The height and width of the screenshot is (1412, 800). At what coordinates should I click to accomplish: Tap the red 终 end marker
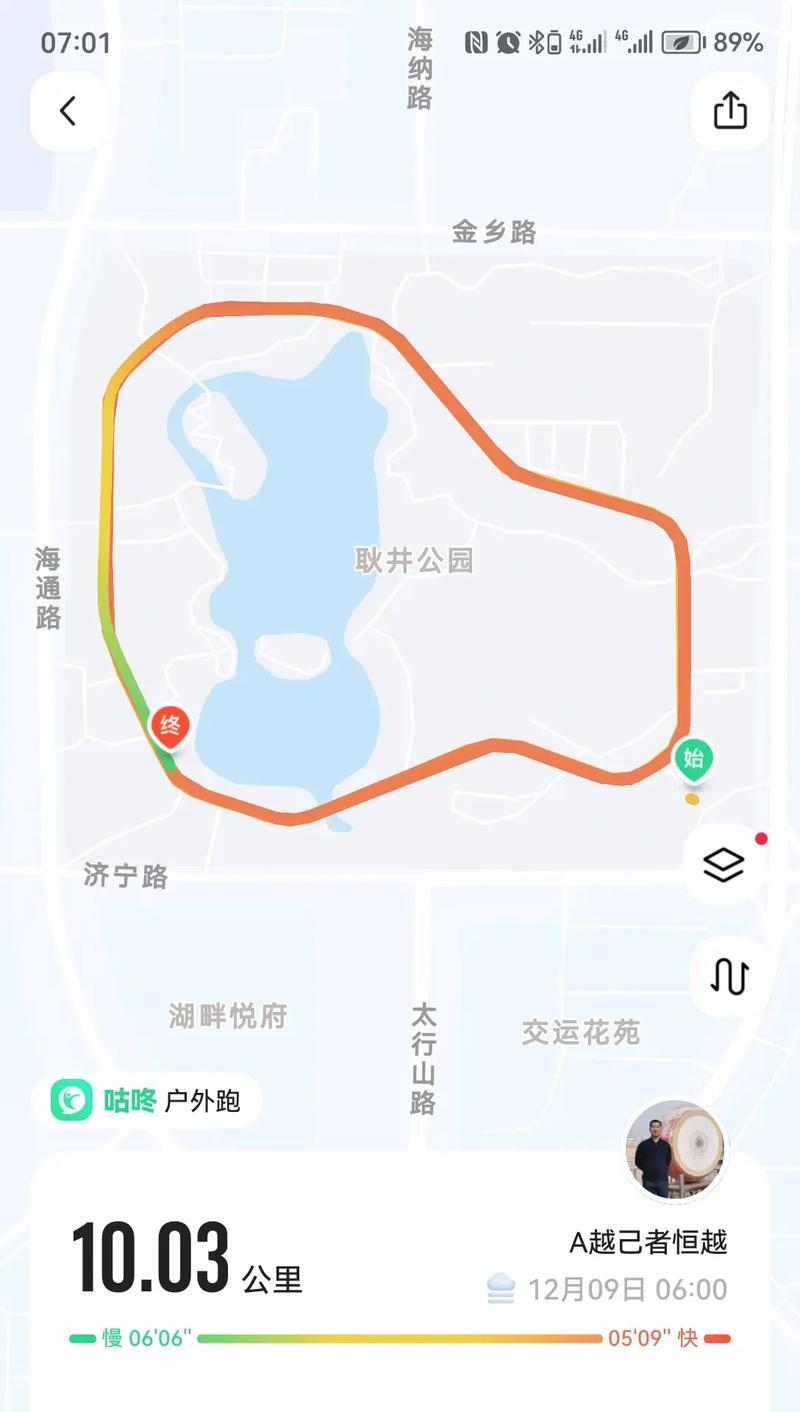(170, 728)
